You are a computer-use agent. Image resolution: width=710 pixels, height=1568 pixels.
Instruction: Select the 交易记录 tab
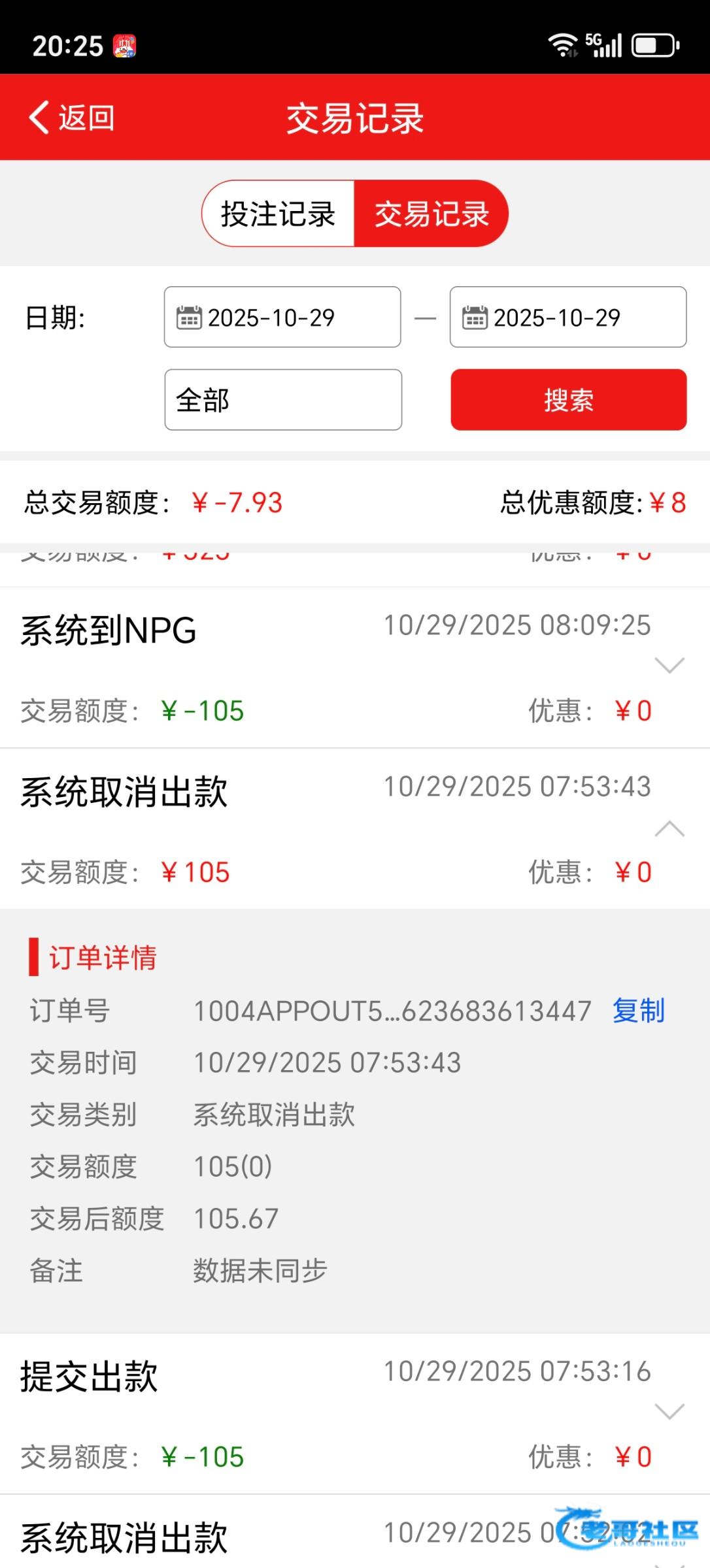[431, 214]
